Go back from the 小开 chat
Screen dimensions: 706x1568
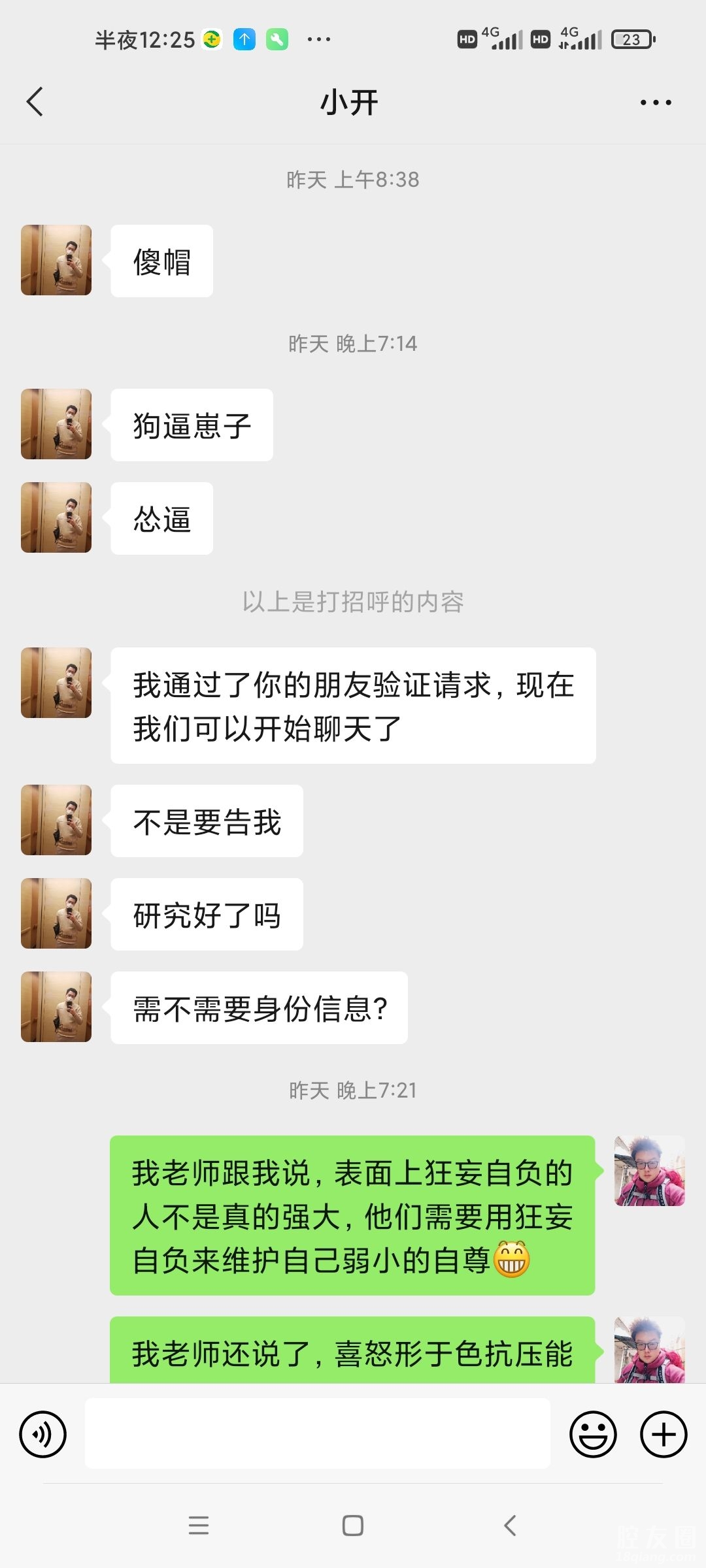(35, 102)
